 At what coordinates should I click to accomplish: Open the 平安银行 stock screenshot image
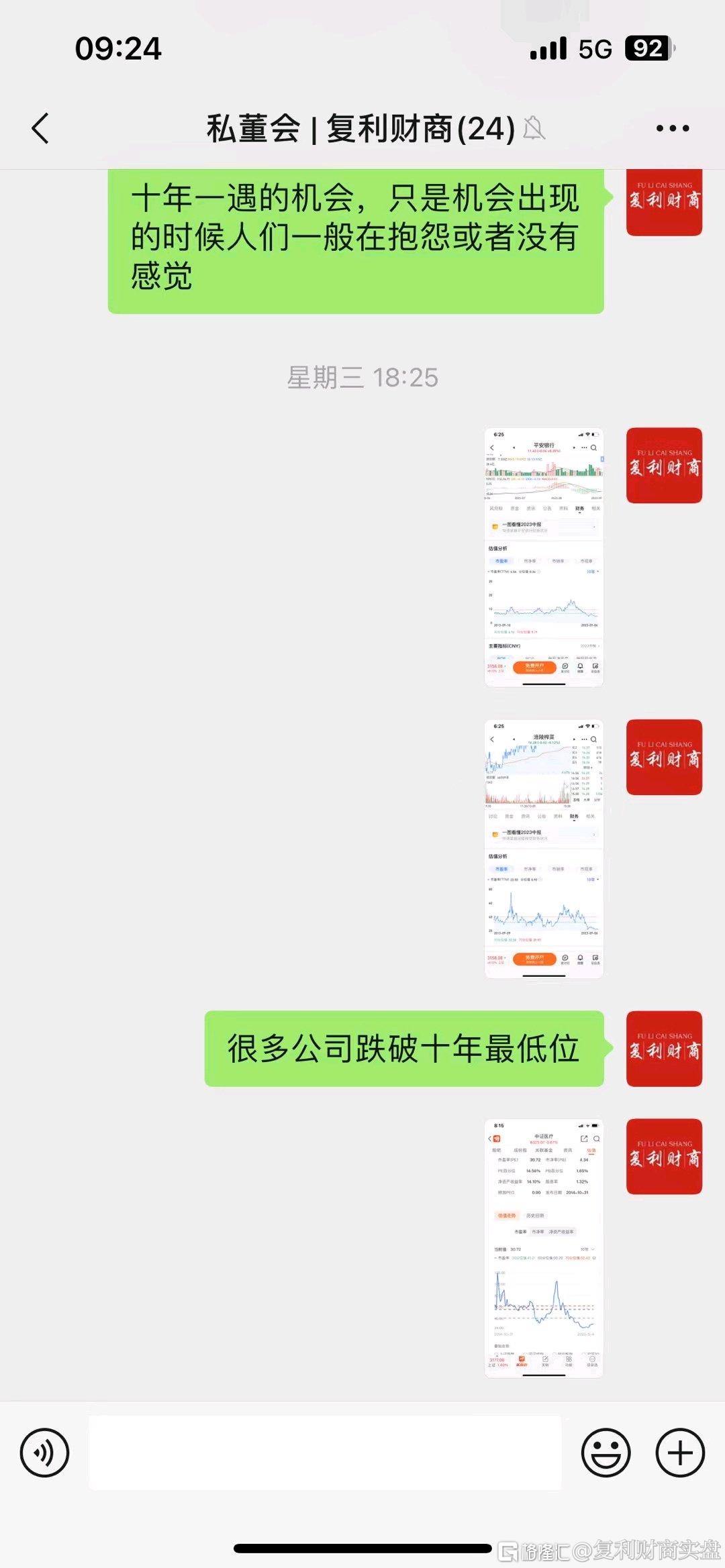544,557
